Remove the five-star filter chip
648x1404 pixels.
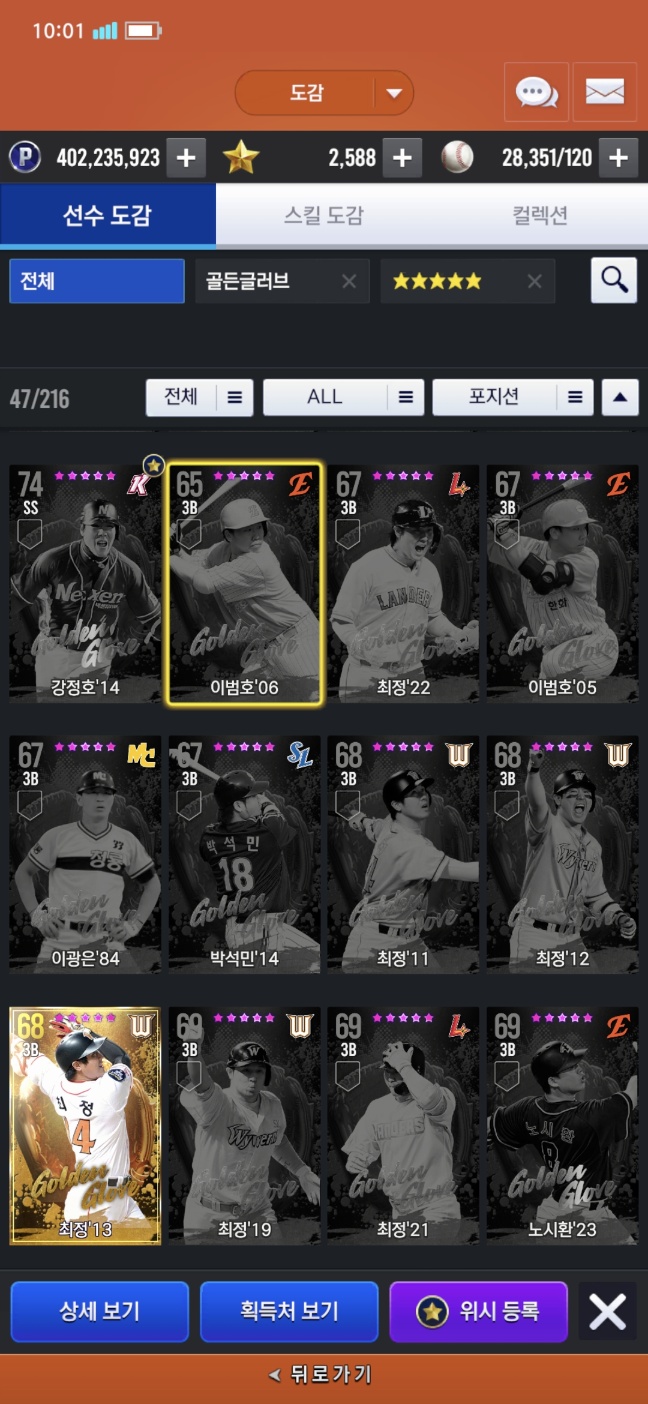click(534, 281)
